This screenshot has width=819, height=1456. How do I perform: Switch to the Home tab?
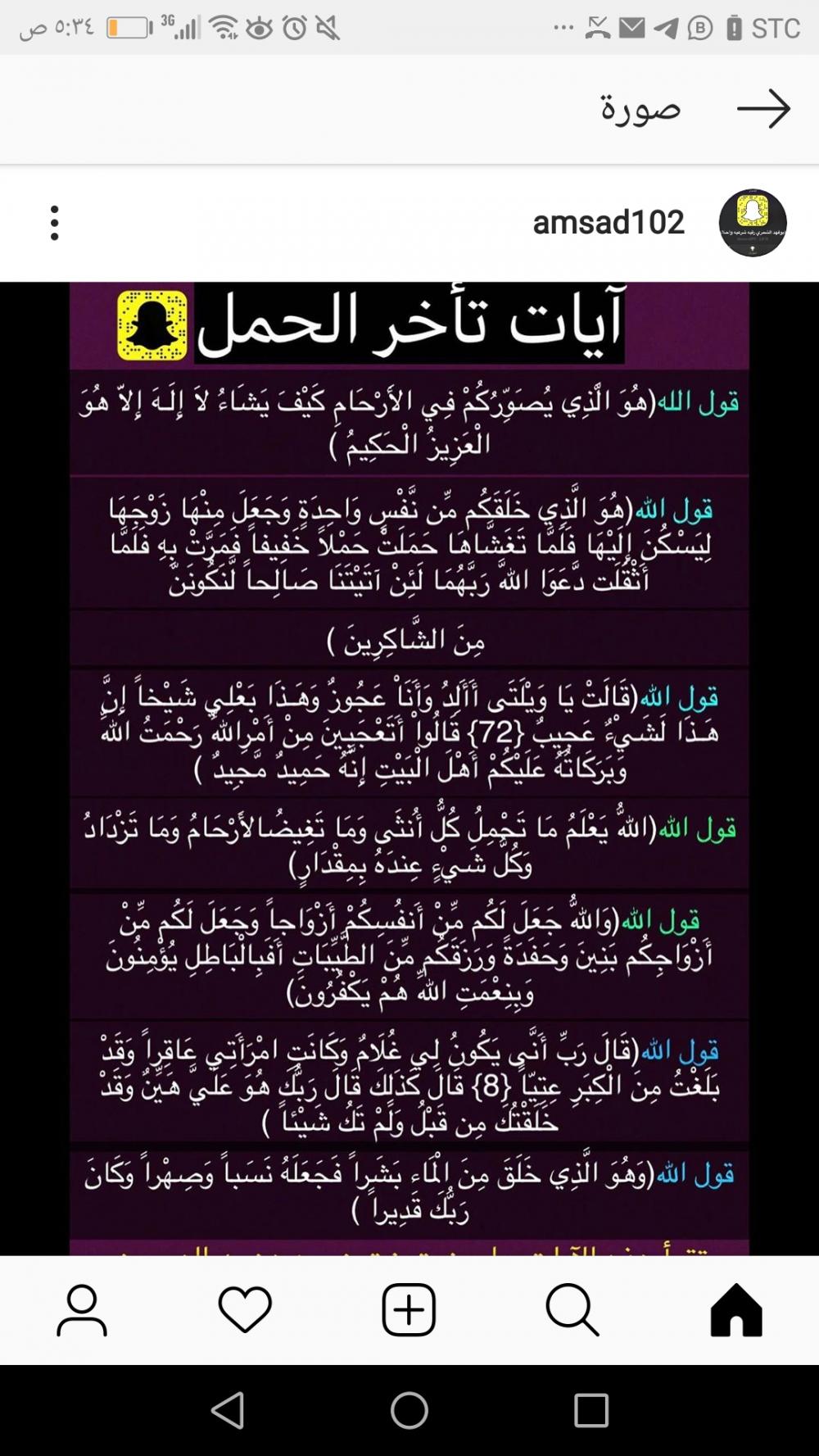(735, 1309)
